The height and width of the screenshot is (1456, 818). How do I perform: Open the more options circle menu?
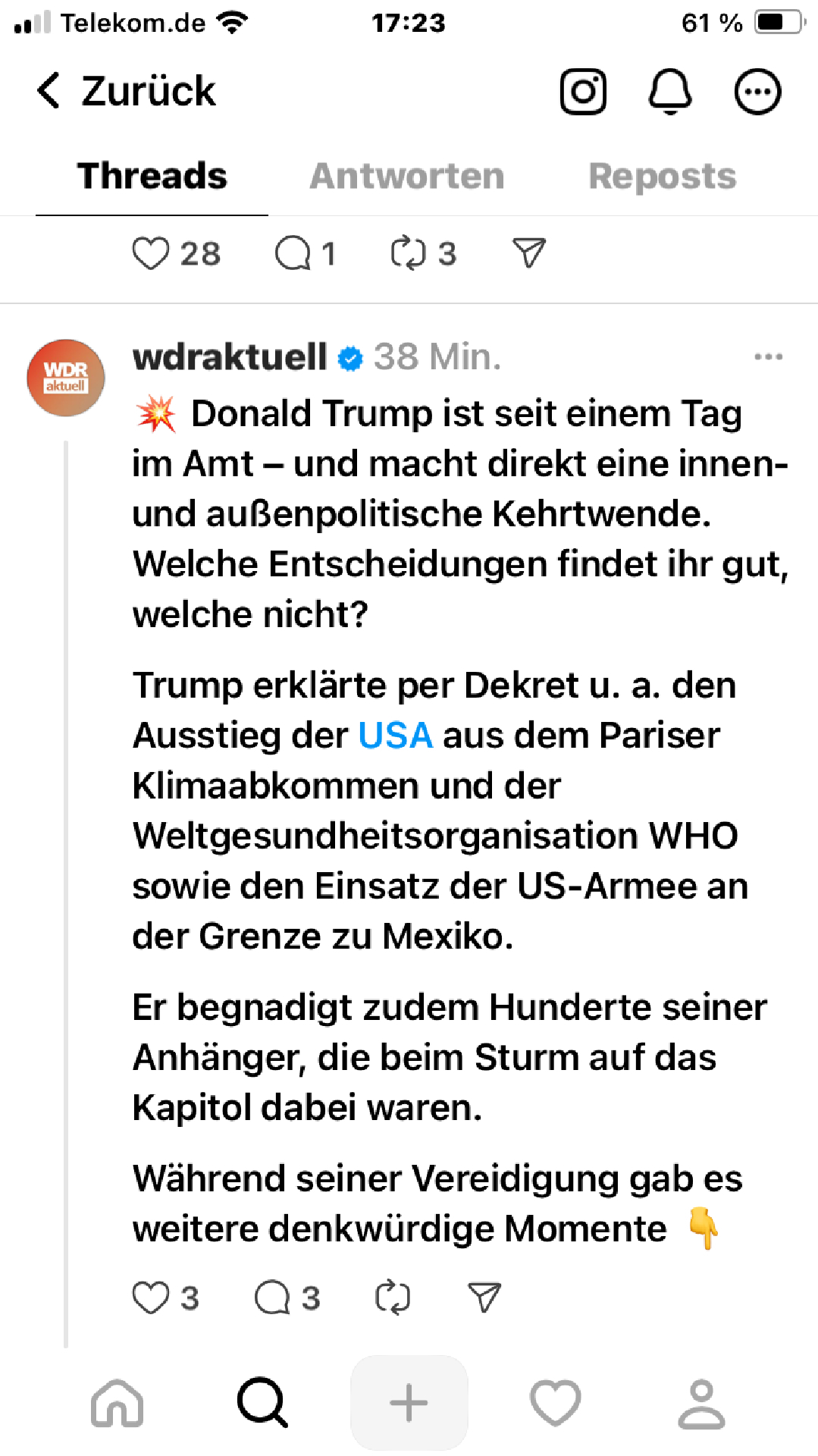[757, 92]
